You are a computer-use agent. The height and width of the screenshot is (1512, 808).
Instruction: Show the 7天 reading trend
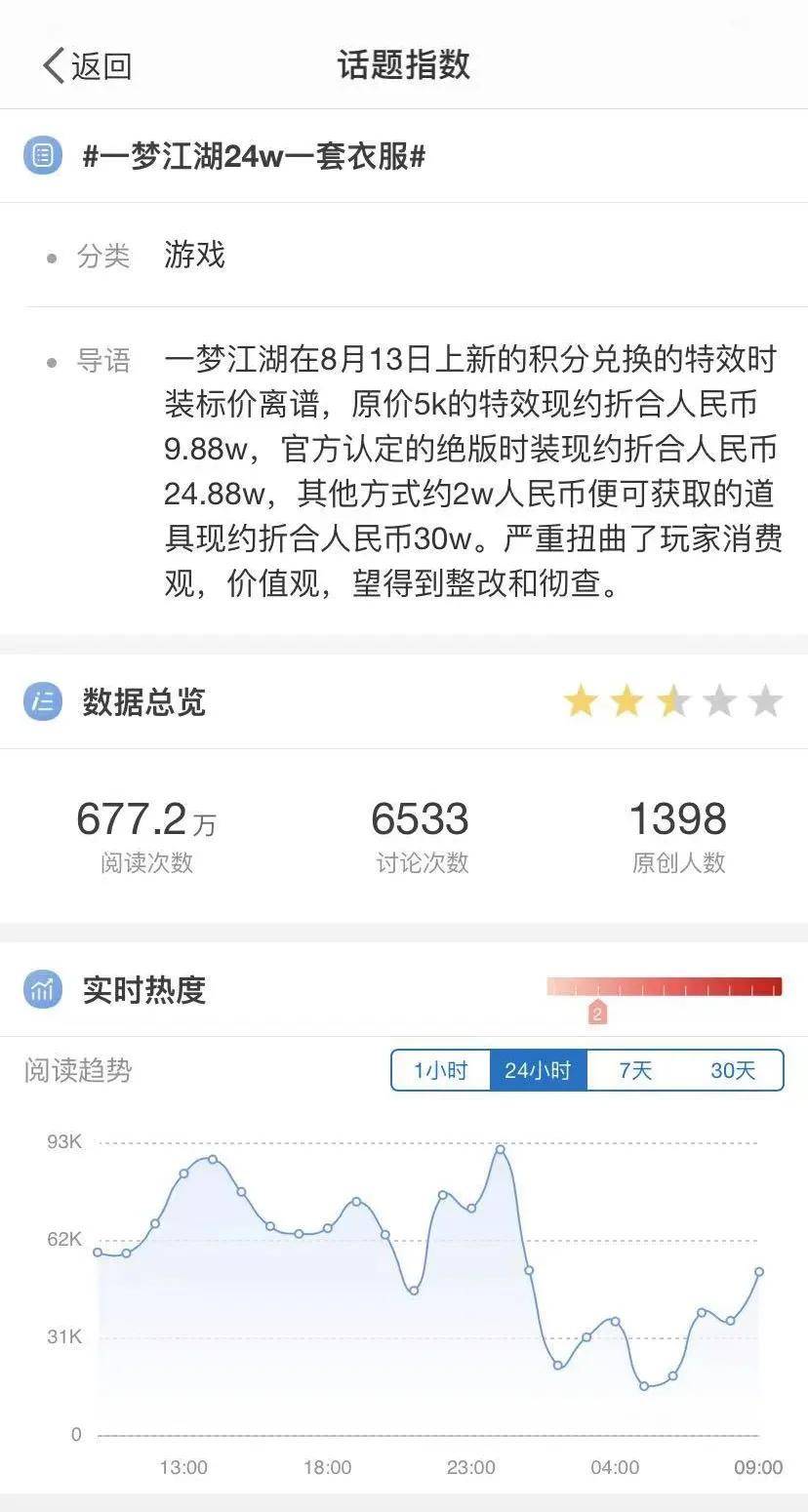click(635, 1070)
